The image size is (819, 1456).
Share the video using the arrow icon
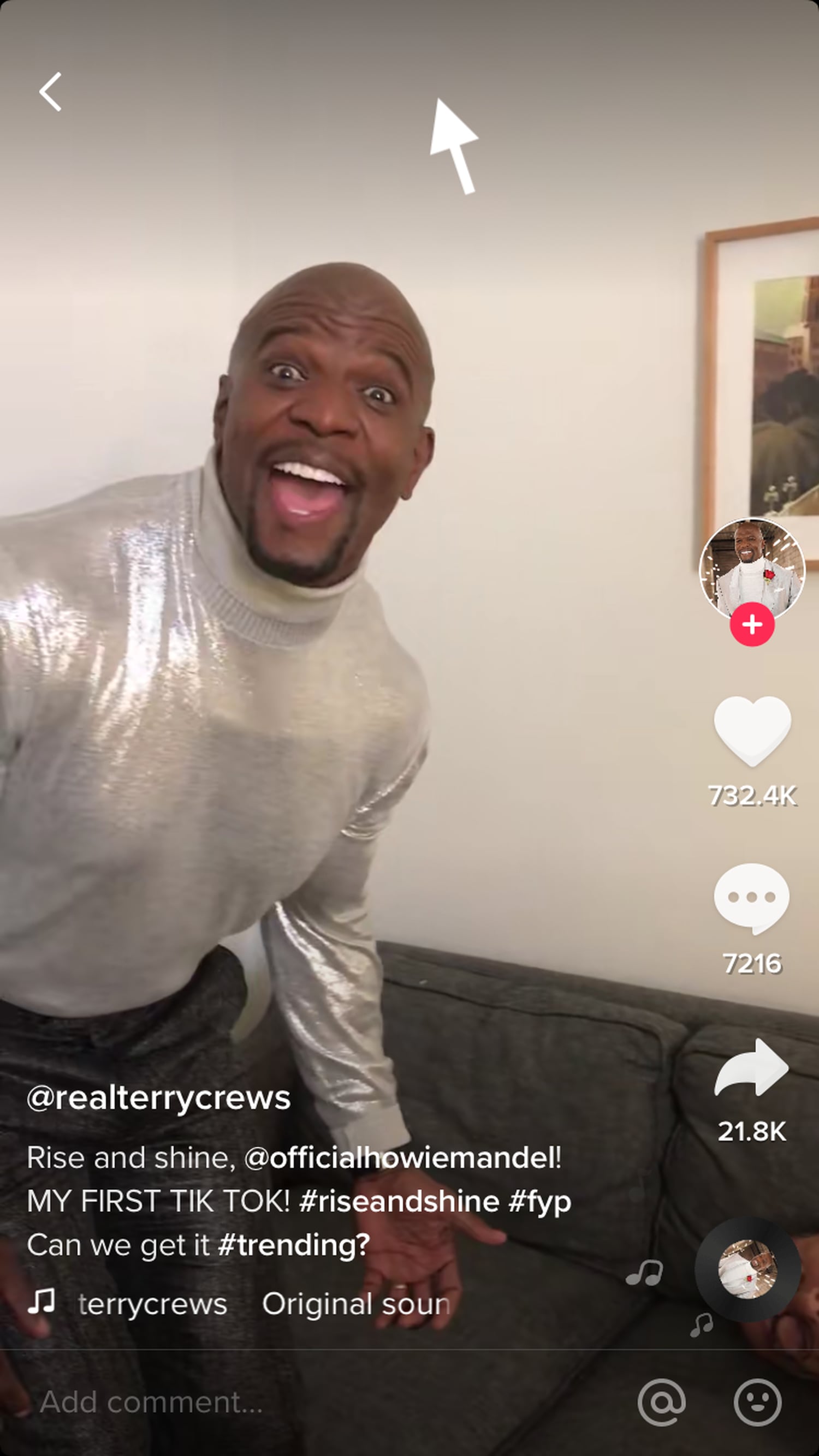752,1067
